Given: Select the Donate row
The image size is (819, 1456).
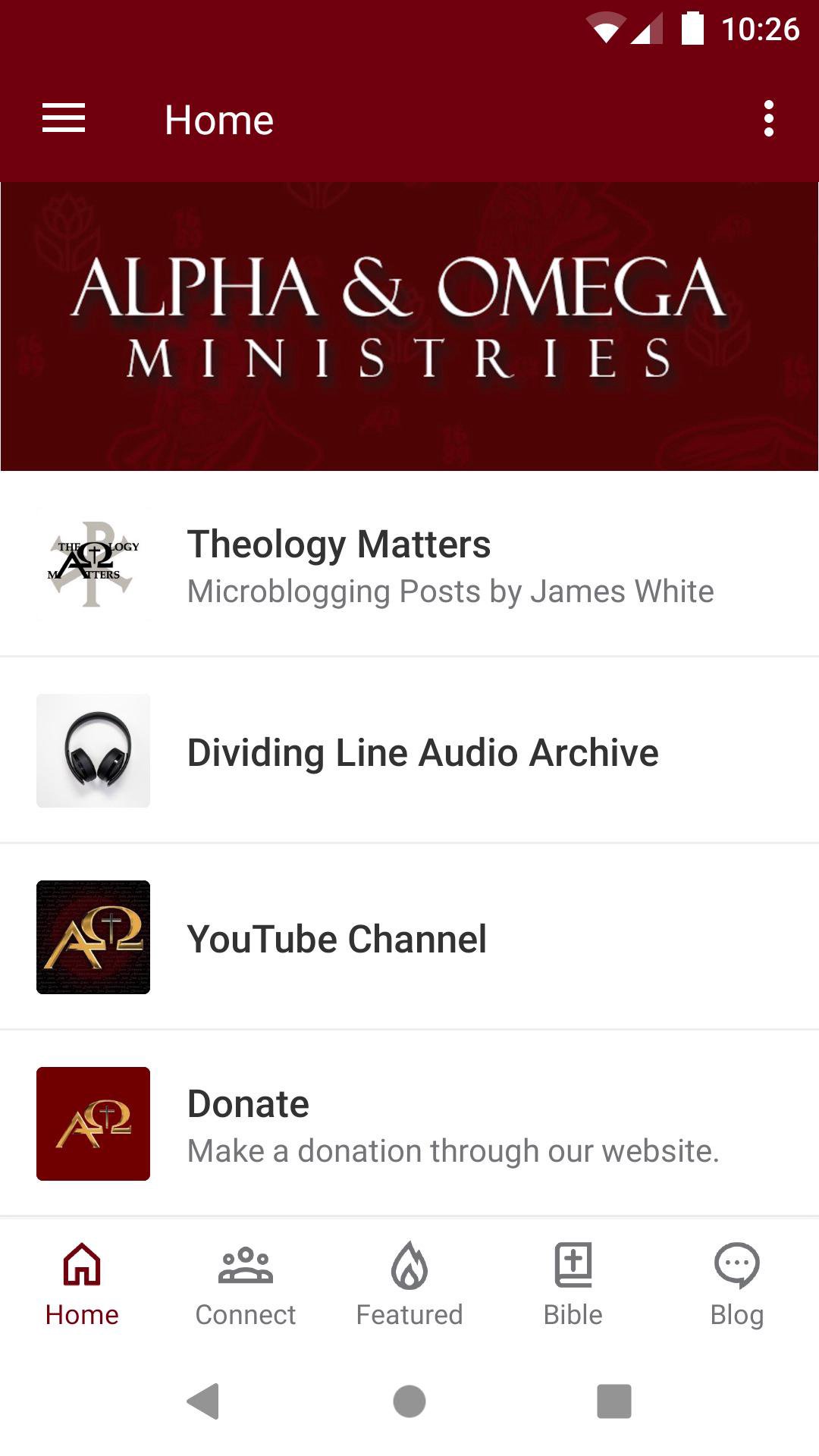Looking at the screenshot, I should 409,1125.
